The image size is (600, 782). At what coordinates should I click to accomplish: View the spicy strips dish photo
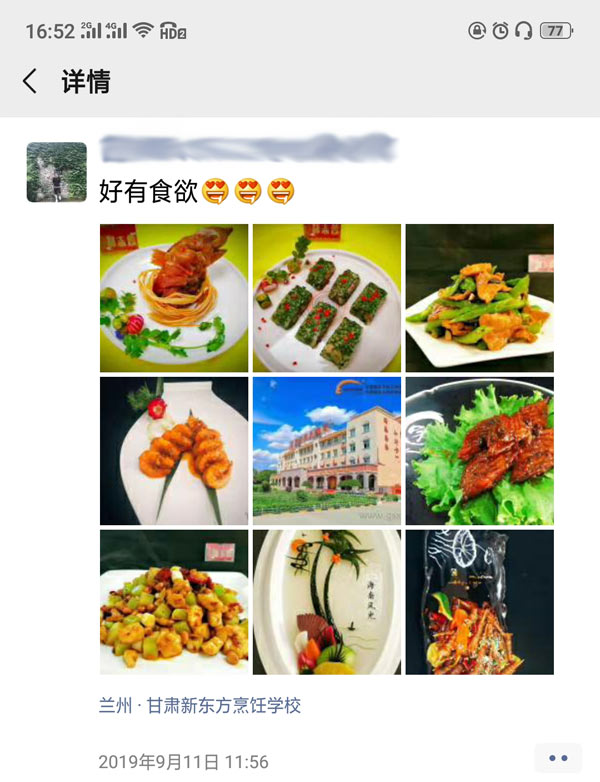coord(479,602)
